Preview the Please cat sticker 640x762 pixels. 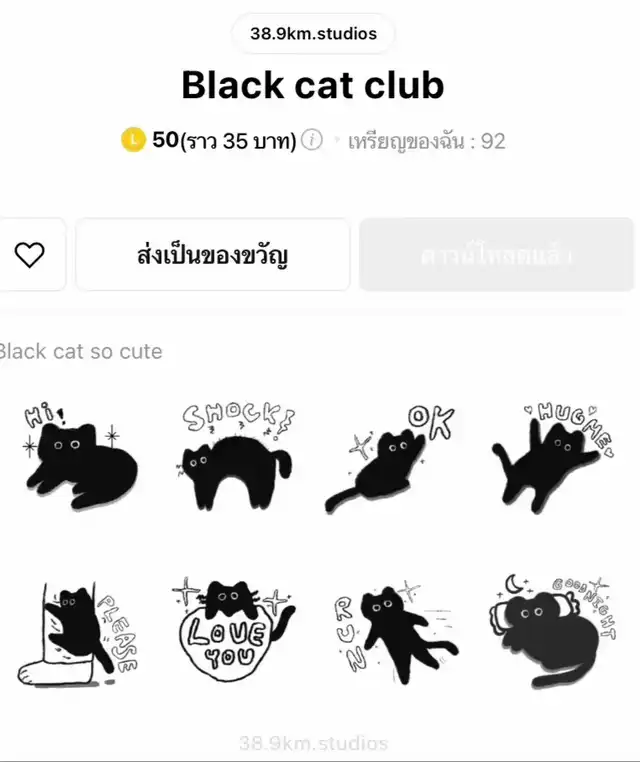[x=82, y=628]
